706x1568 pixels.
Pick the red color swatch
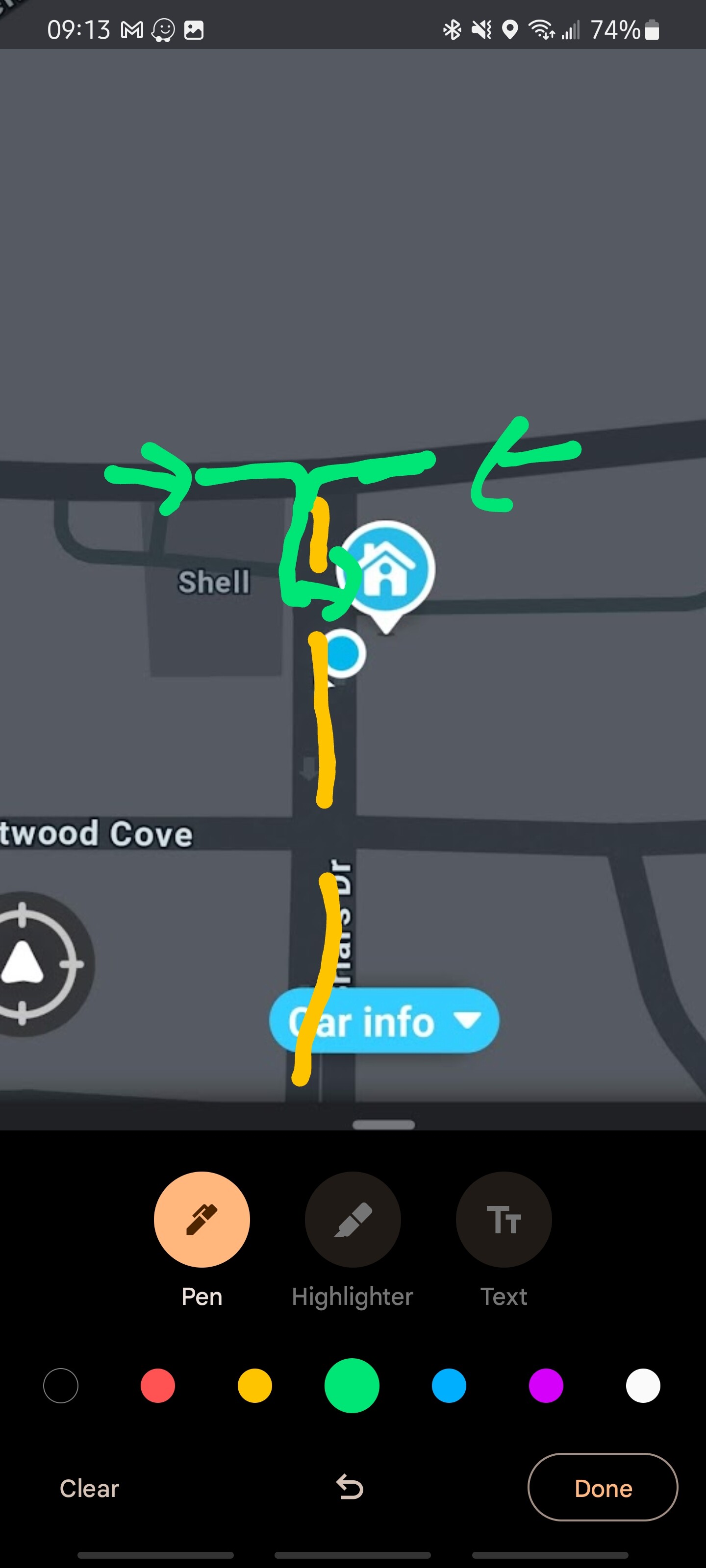[x=158, y=1386]
